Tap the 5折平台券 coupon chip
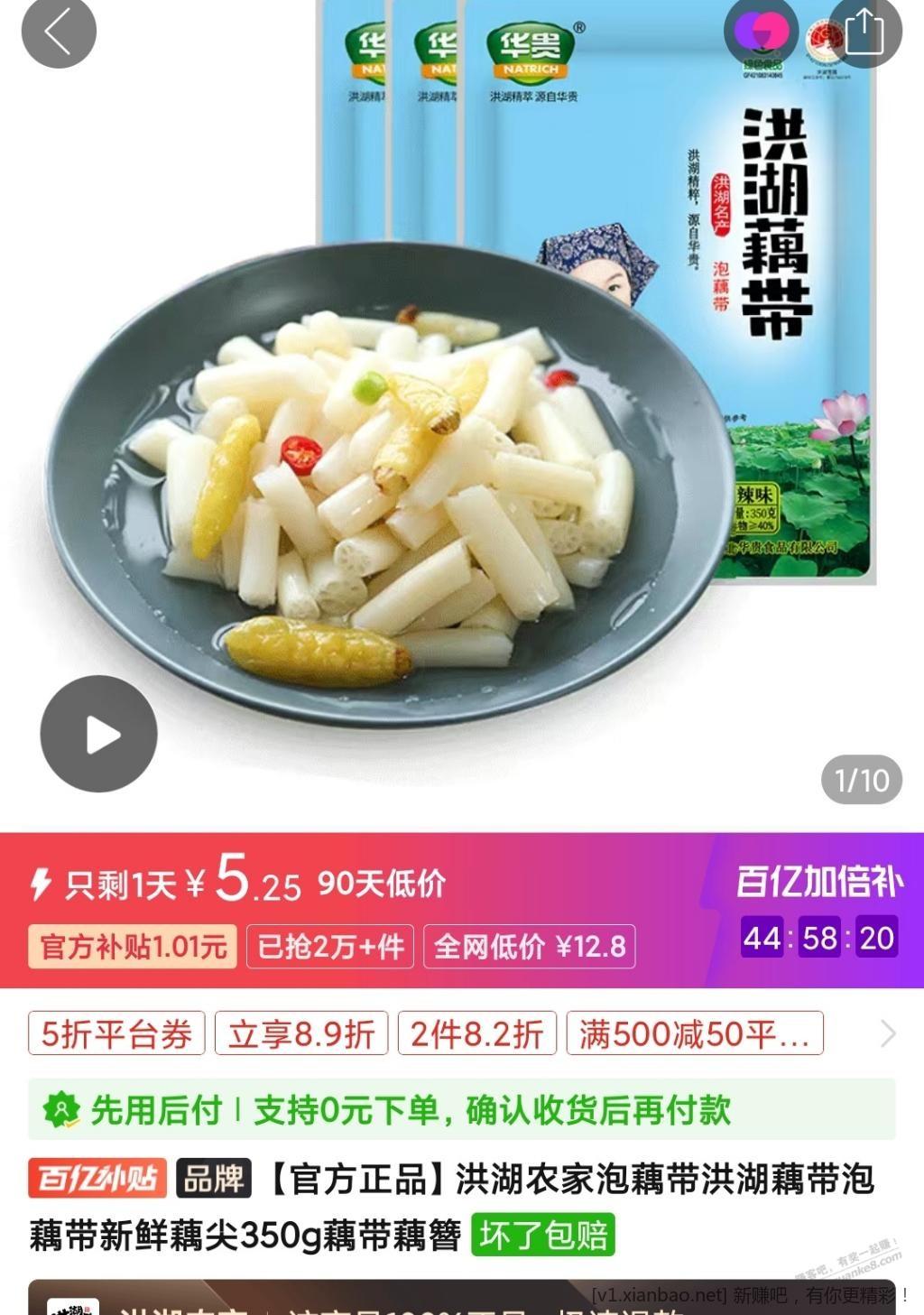This screenshot has height=1315, width=924. (116, 1033)
